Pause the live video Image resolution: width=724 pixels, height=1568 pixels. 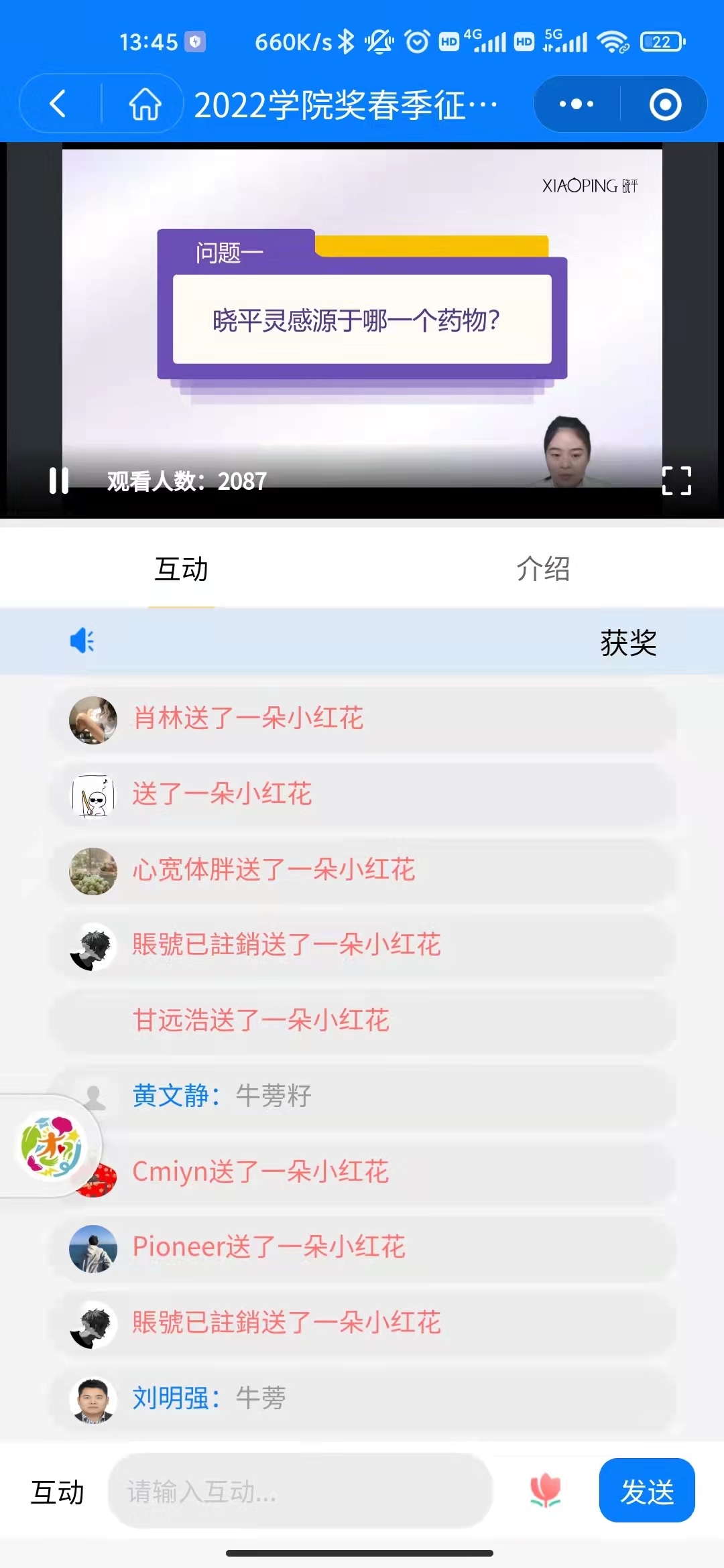tap(59, 480)
